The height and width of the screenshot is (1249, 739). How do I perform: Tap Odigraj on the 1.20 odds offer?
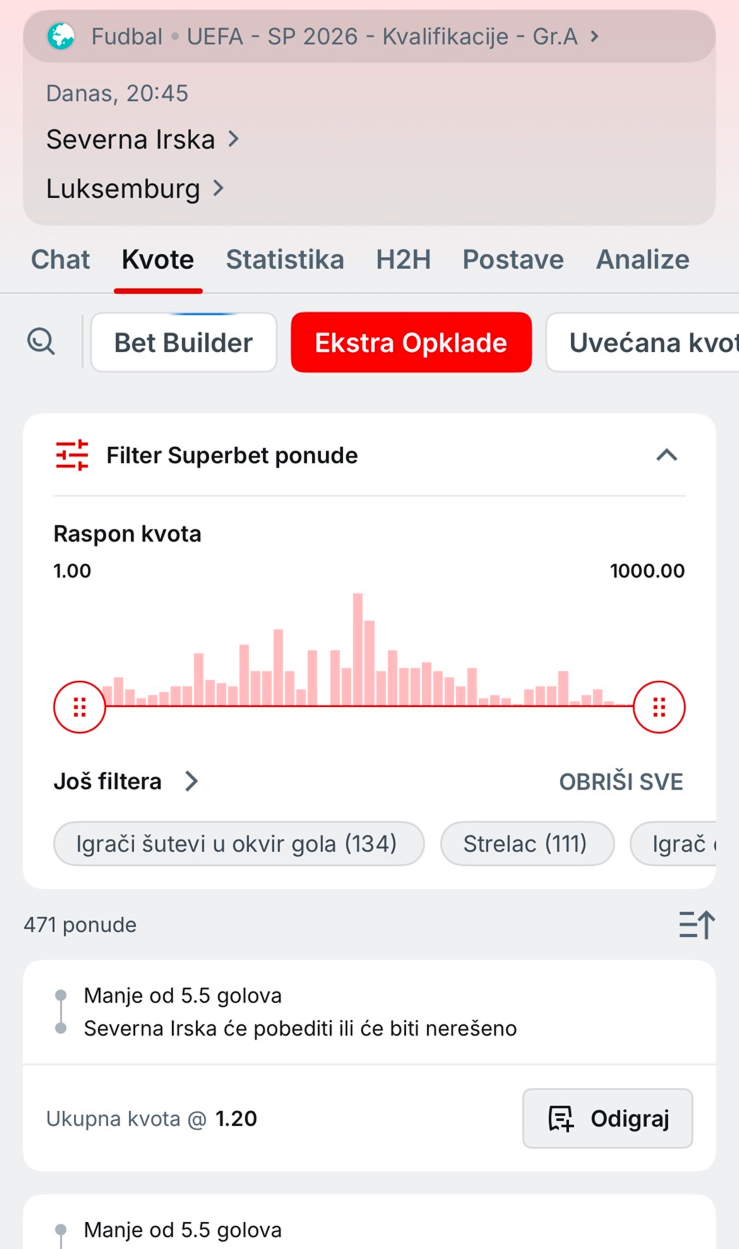[x=608, y=1118]
